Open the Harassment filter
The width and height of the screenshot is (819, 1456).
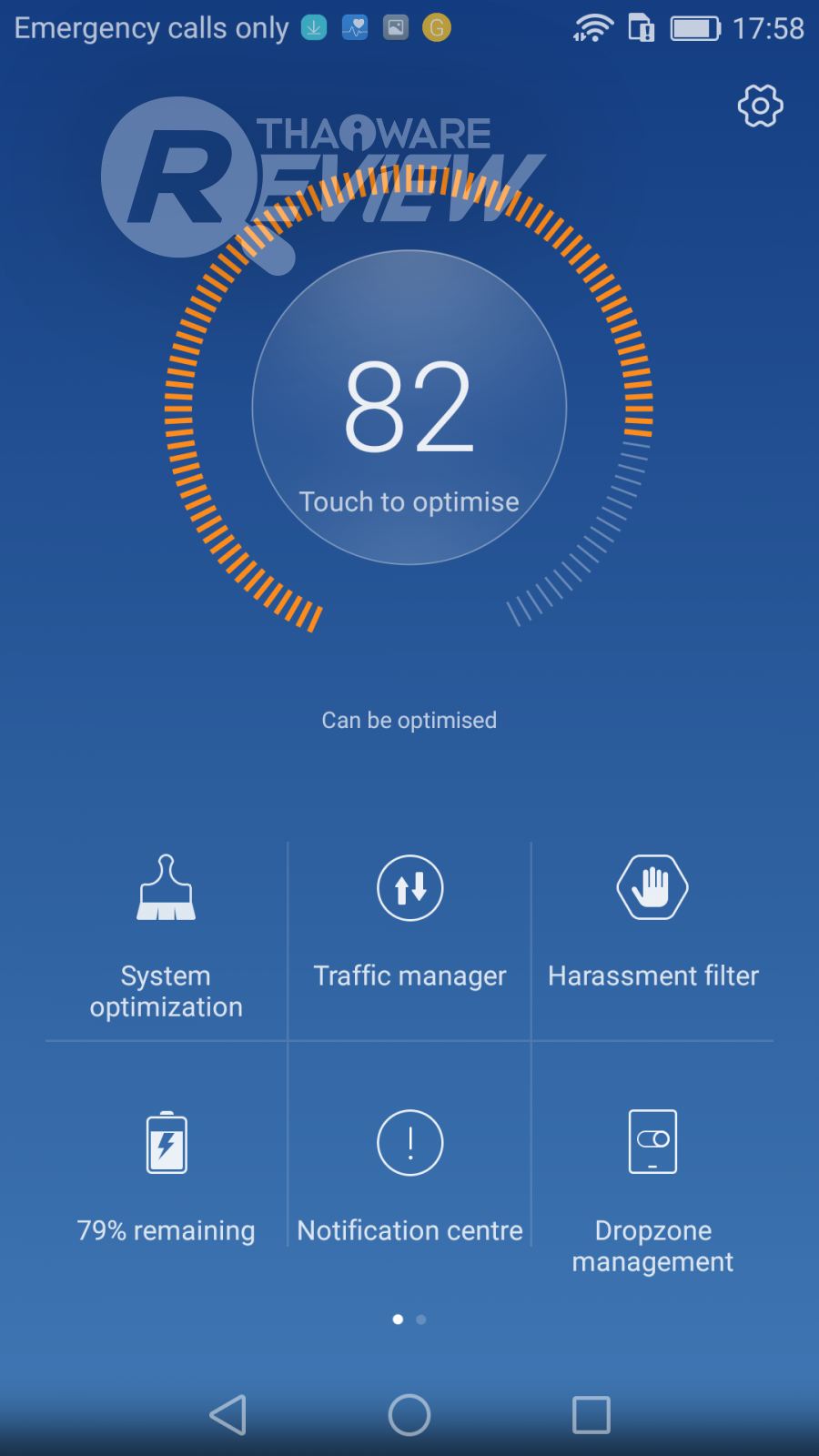(652, 921)
